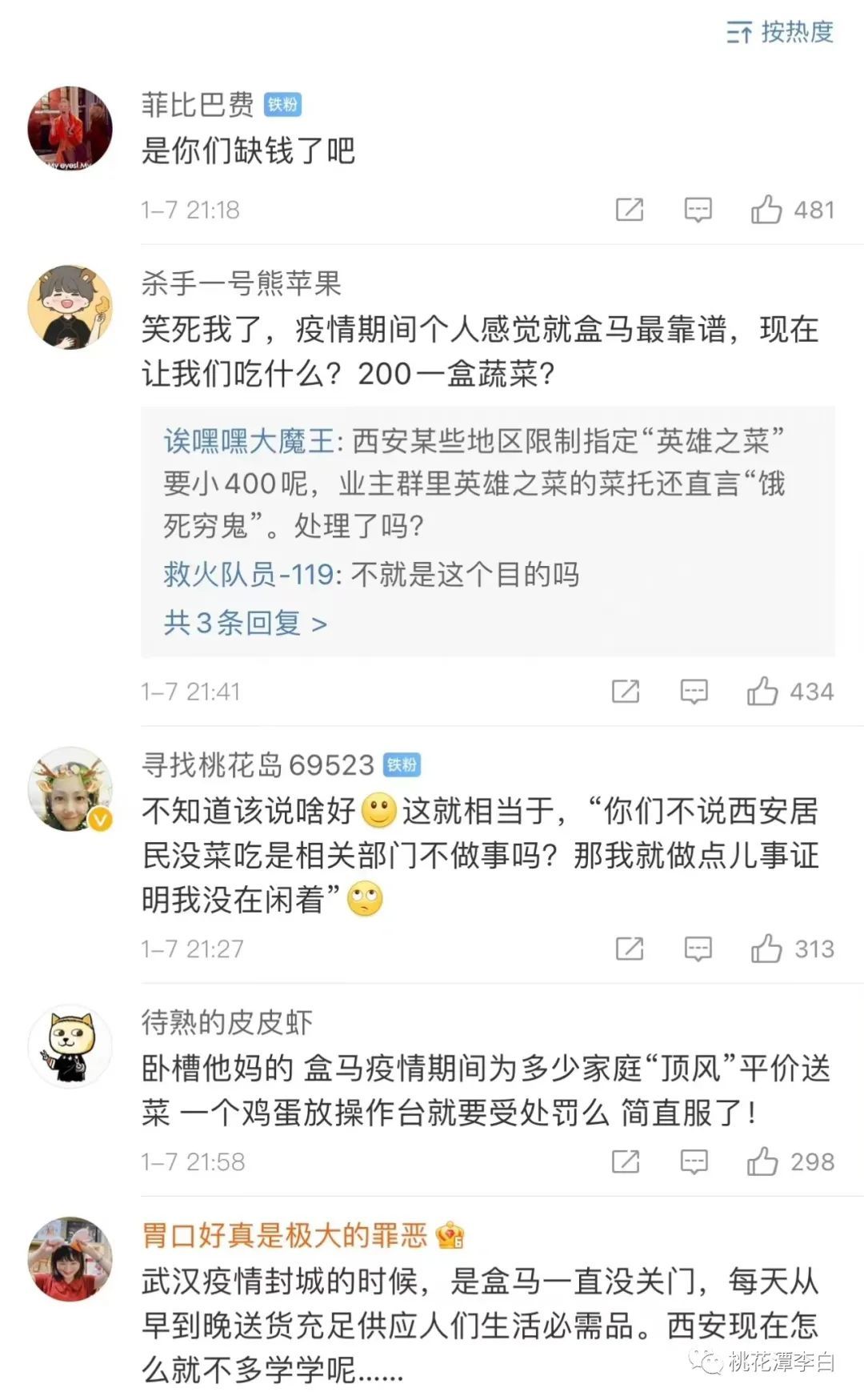
Task: Repost 菲比巴费's comment
Action: click(630, 210)
